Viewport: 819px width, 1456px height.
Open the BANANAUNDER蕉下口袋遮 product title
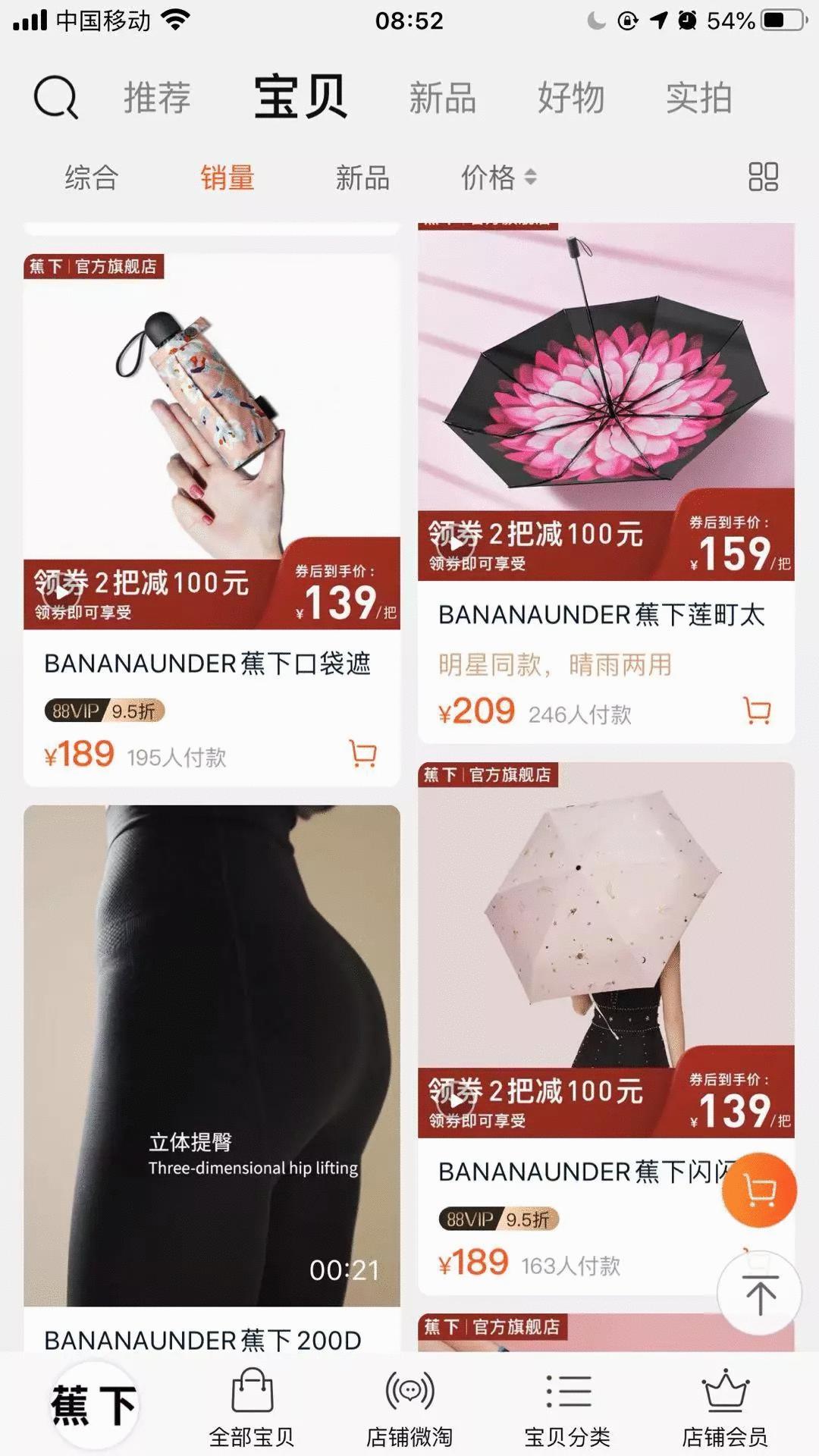[x=209, y=664]
